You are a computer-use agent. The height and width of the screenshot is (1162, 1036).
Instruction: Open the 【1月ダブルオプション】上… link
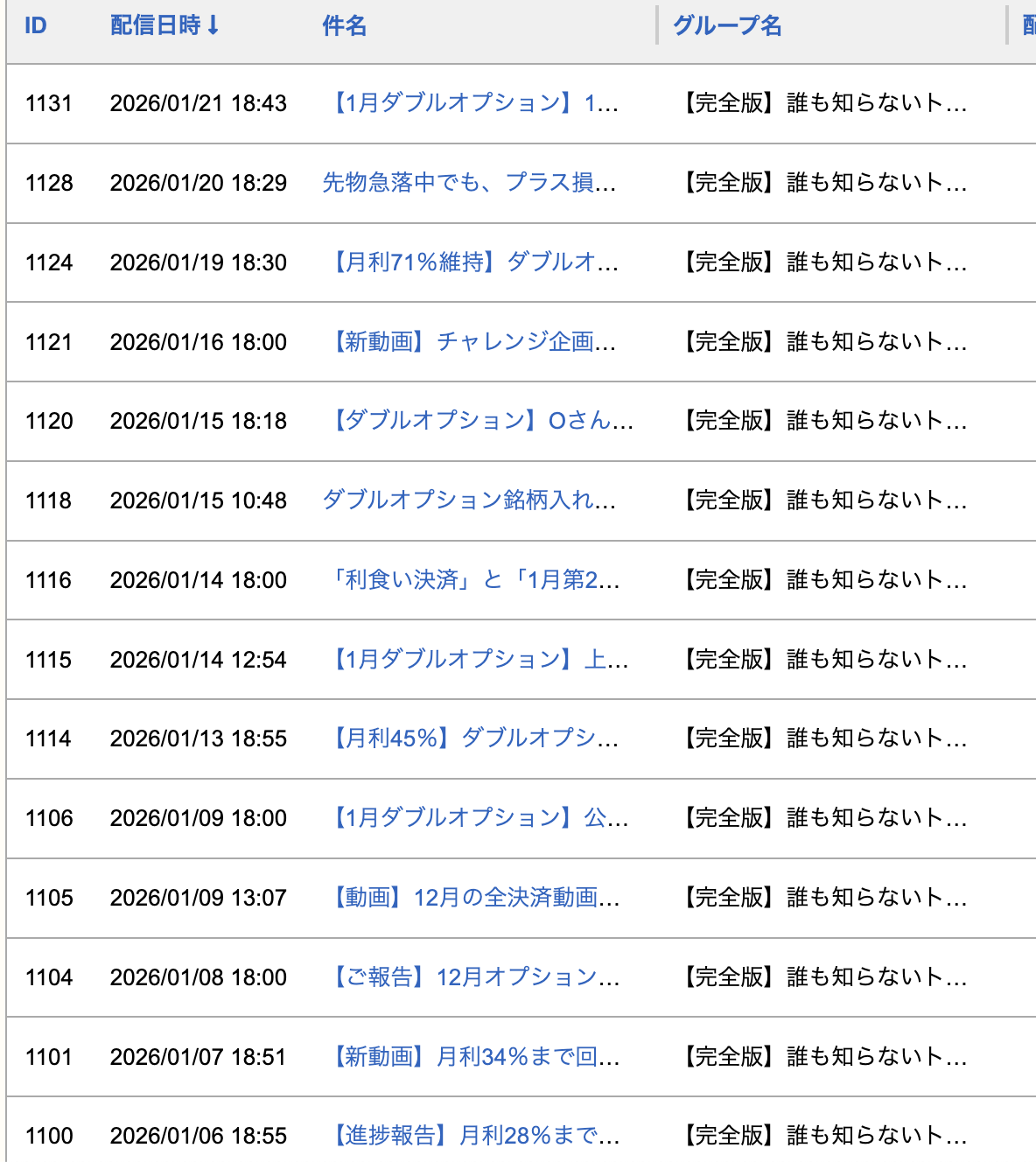(x=479, y=660)
